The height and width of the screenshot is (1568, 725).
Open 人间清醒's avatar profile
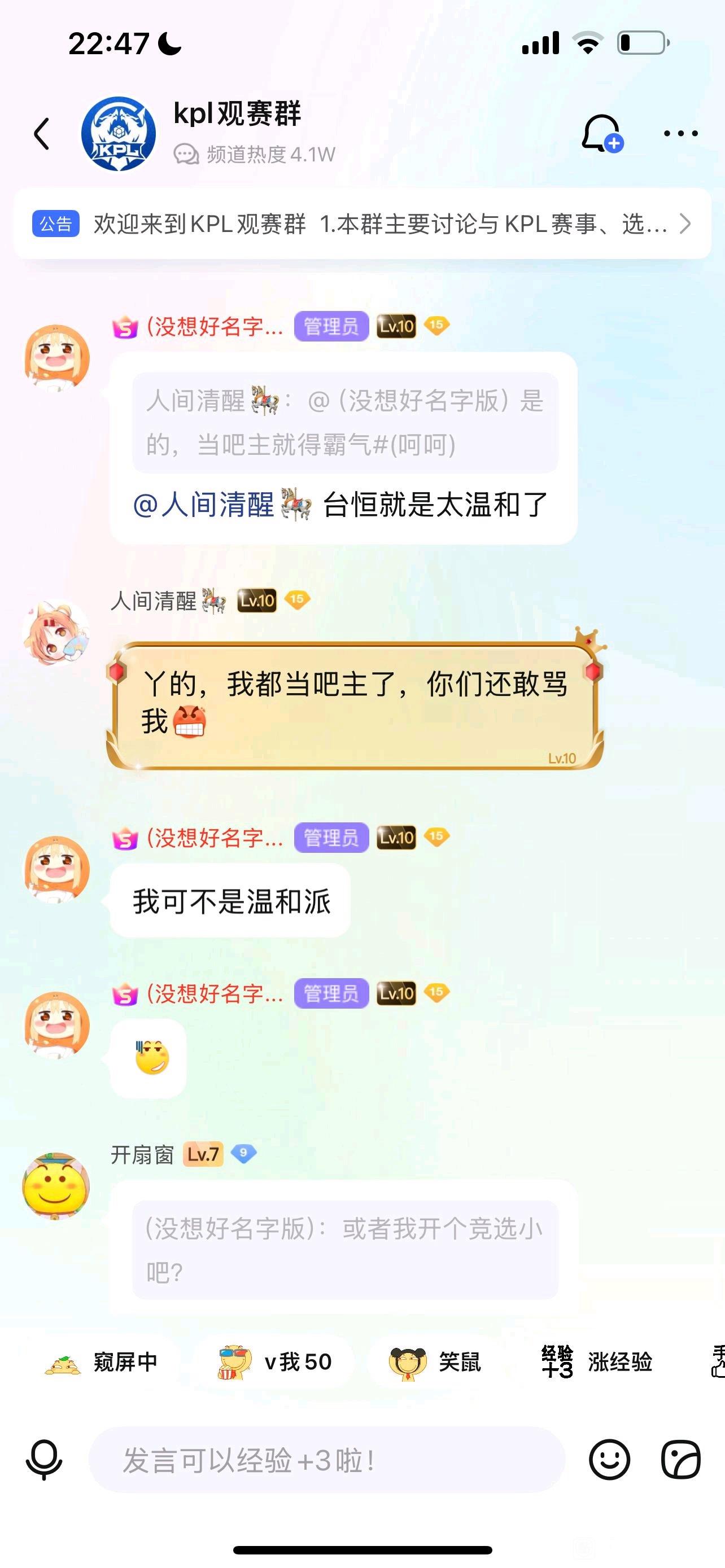click(56, 632)
